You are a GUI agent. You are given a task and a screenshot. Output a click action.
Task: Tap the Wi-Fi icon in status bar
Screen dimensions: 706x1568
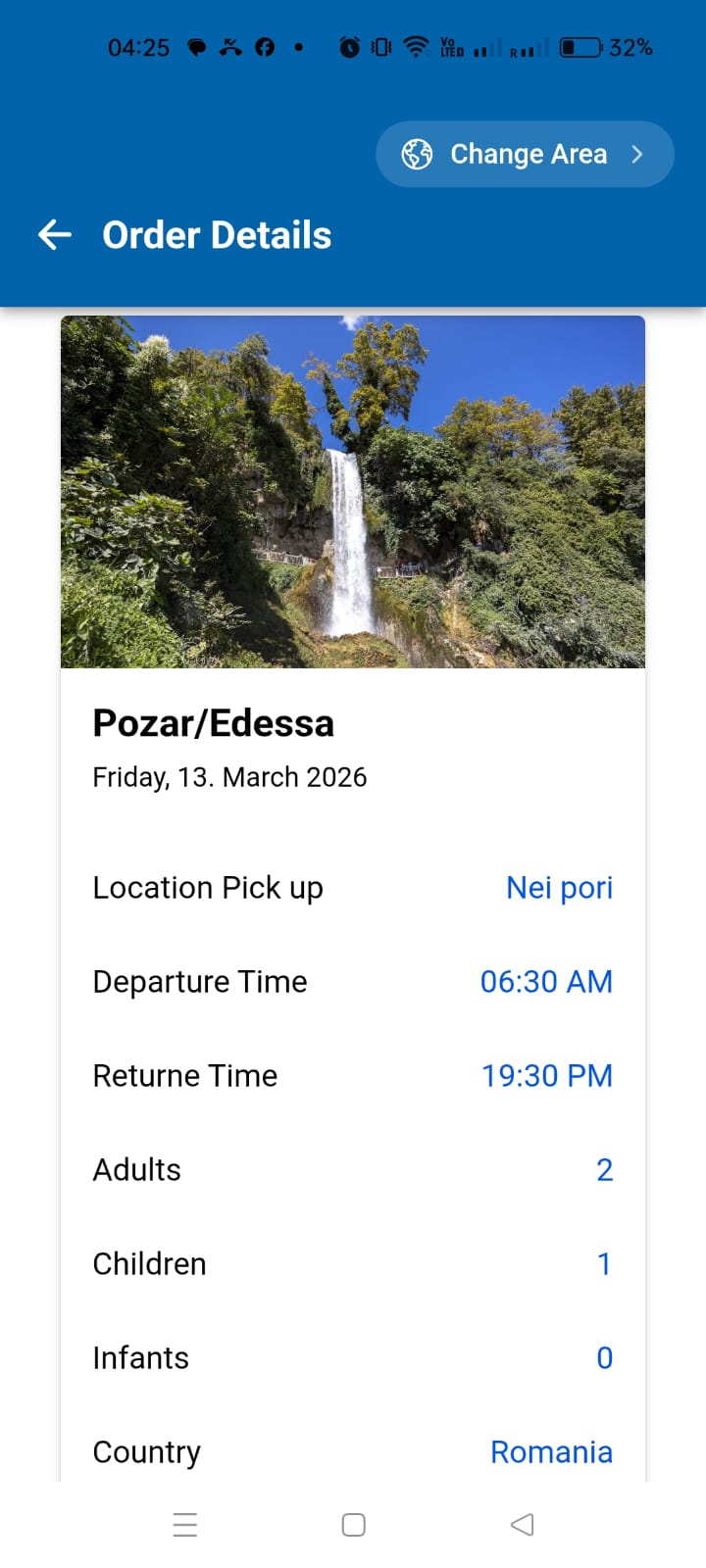[x=415, y=45]
